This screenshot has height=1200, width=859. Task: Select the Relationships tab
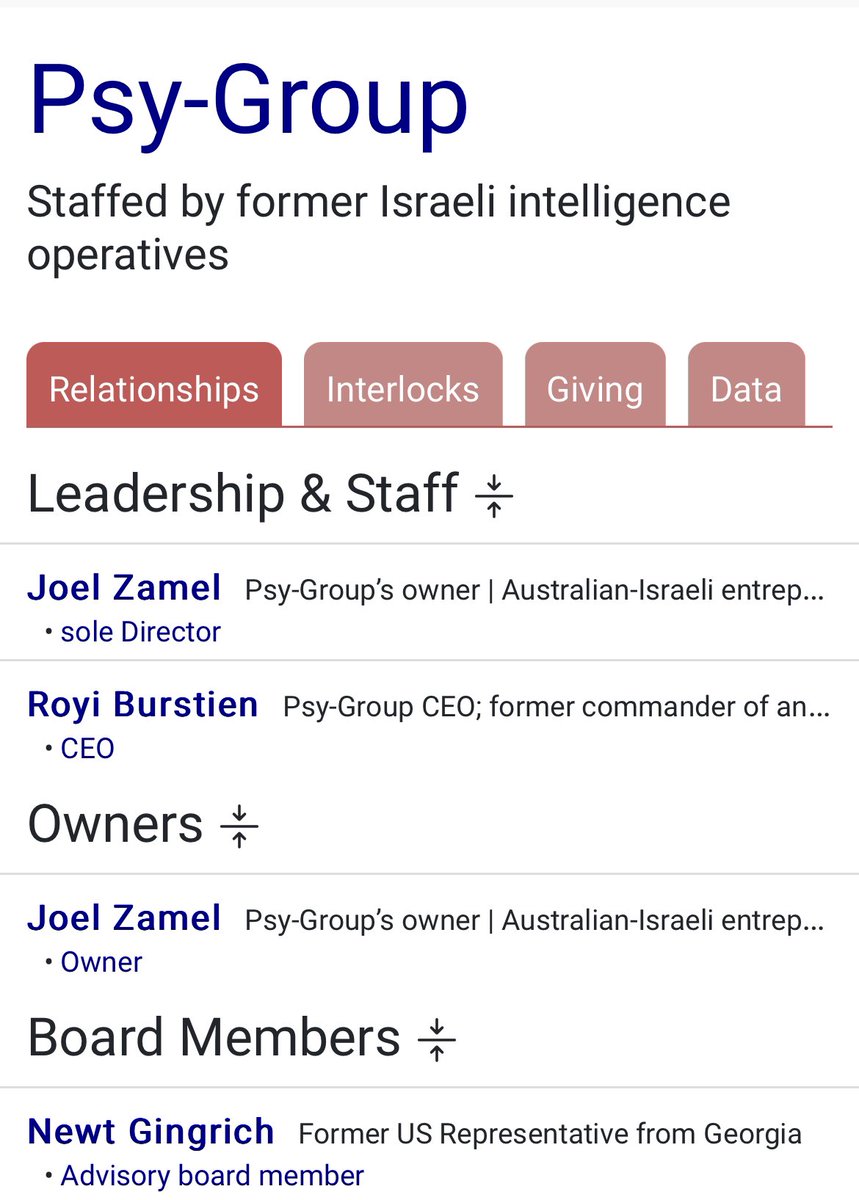point(154,388)
